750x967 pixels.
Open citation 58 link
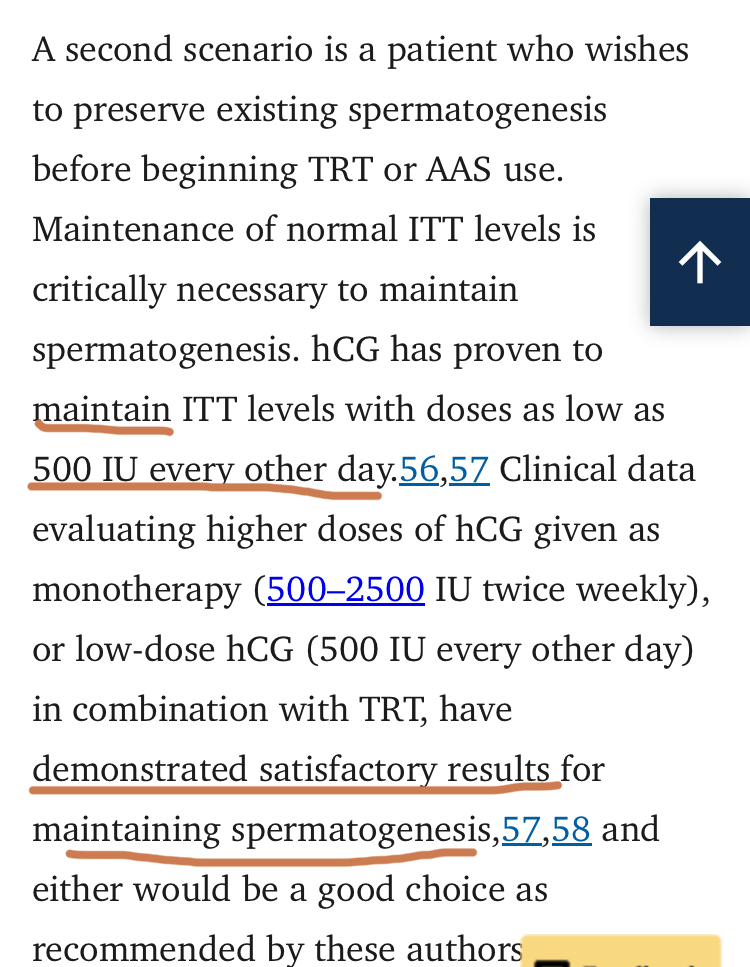point(571,829)
